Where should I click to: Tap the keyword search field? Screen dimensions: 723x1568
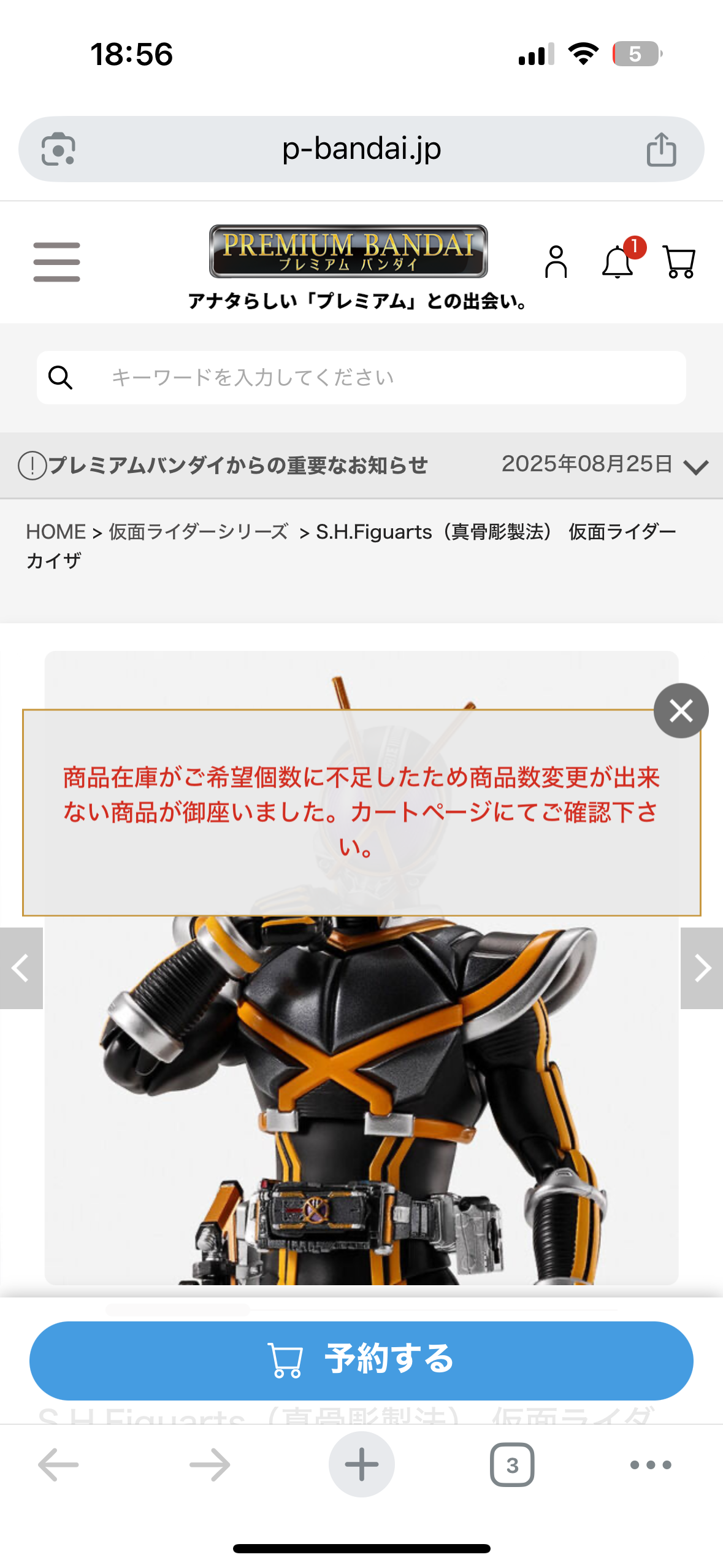(361, 377)
